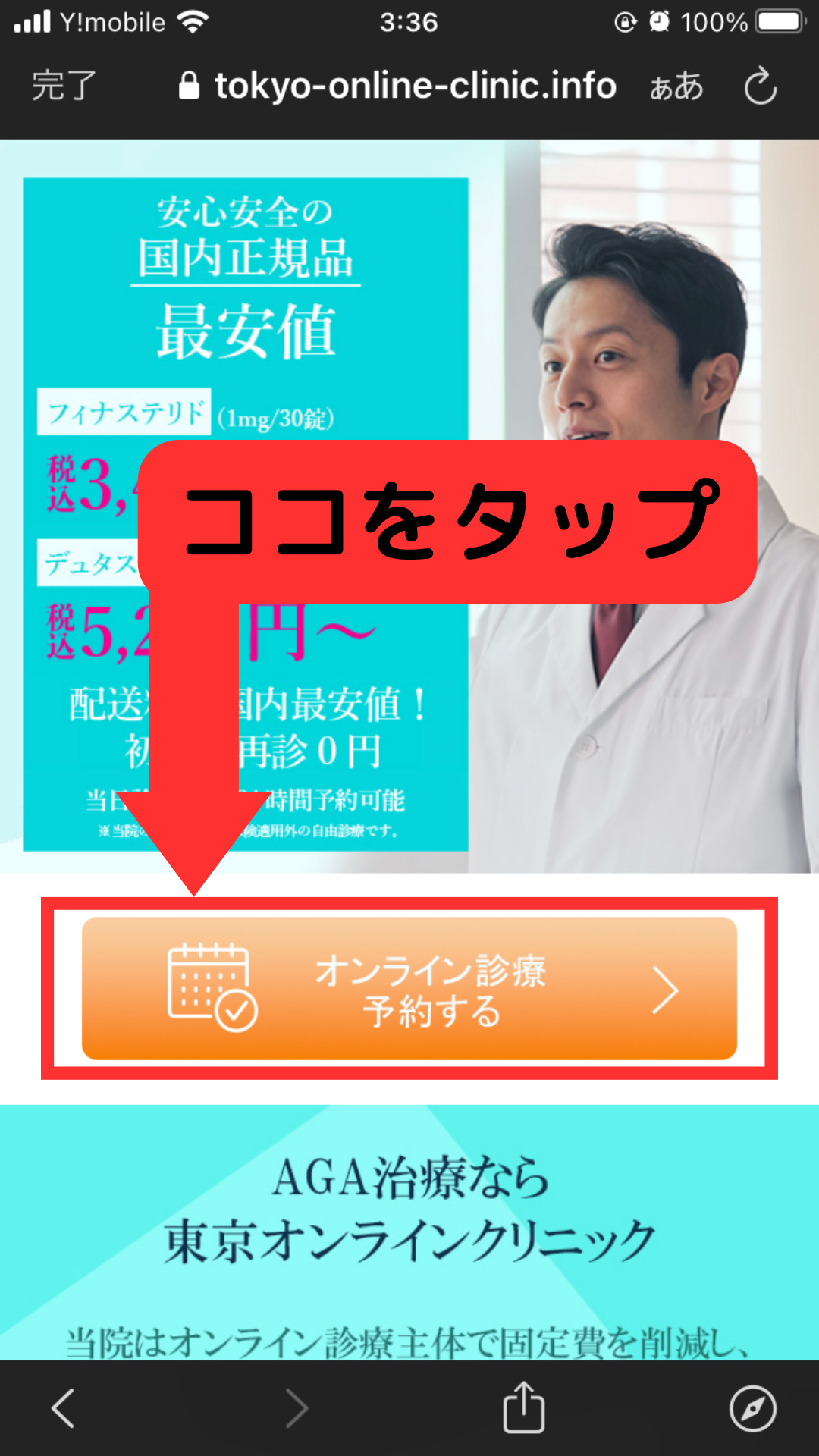Book via オンライン診療 予約する button
The image size is (819, 1456).
tap(409, 988)
